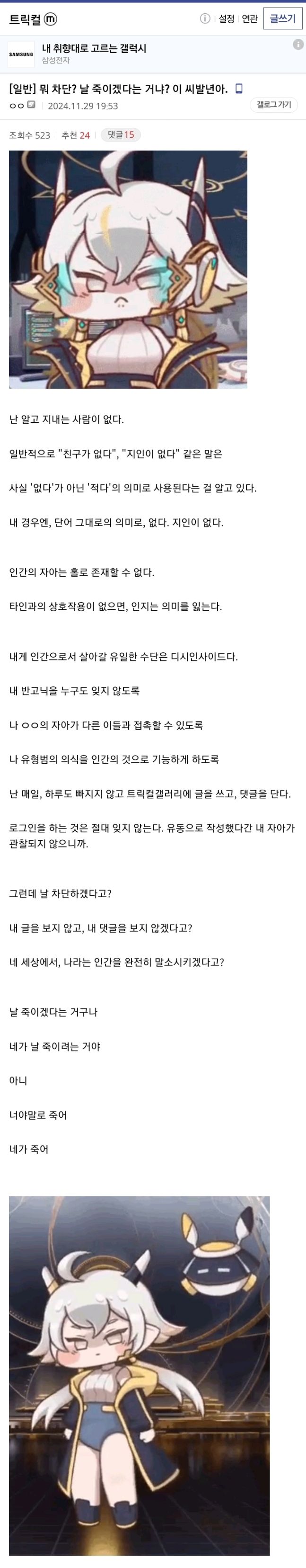Tap the 글쓰기 write post button
Screen dimensions: 306x1568
coord(282,19)
